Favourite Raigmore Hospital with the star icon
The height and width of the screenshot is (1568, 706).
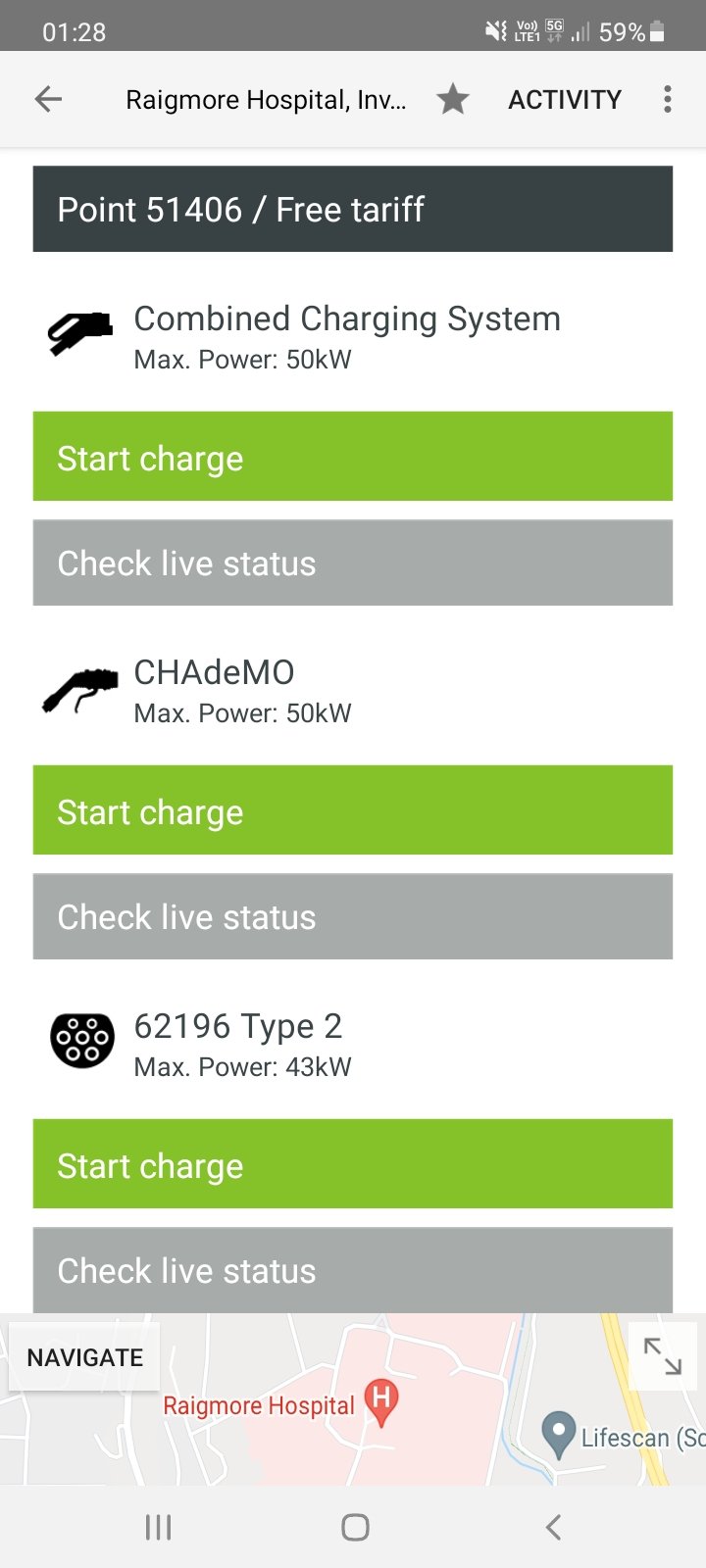coord(453,99)
